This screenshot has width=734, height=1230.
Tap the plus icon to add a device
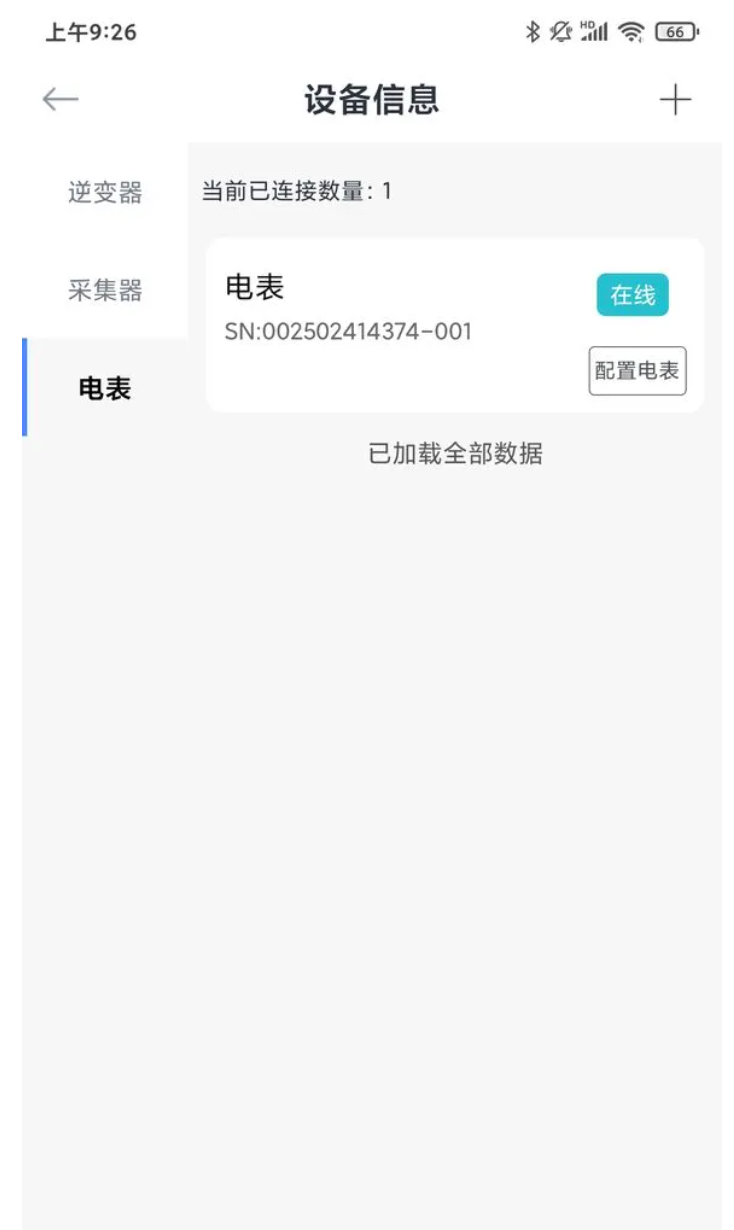point(676,99)
